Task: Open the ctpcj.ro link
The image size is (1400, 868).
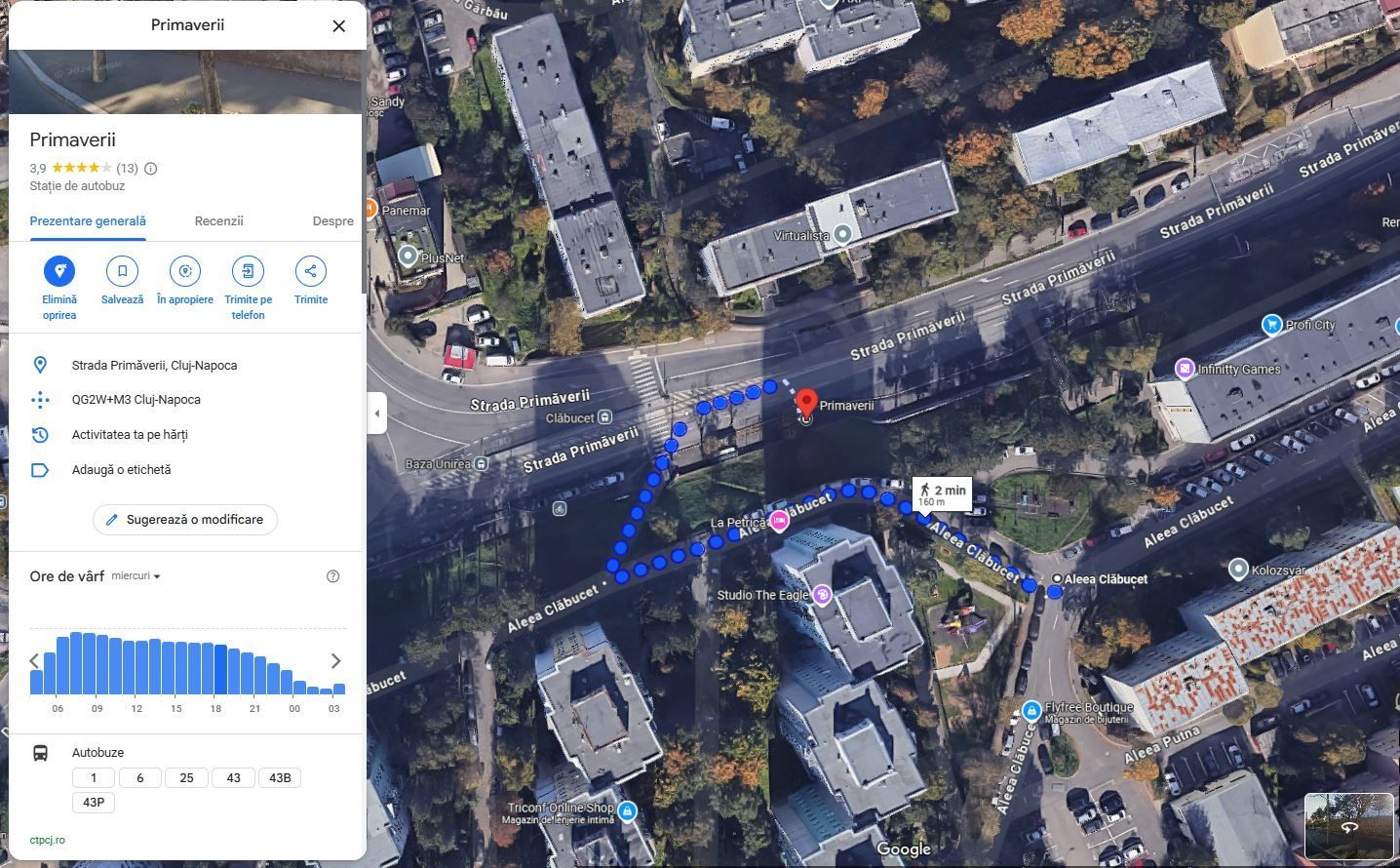Action: [x=47, y=840]
